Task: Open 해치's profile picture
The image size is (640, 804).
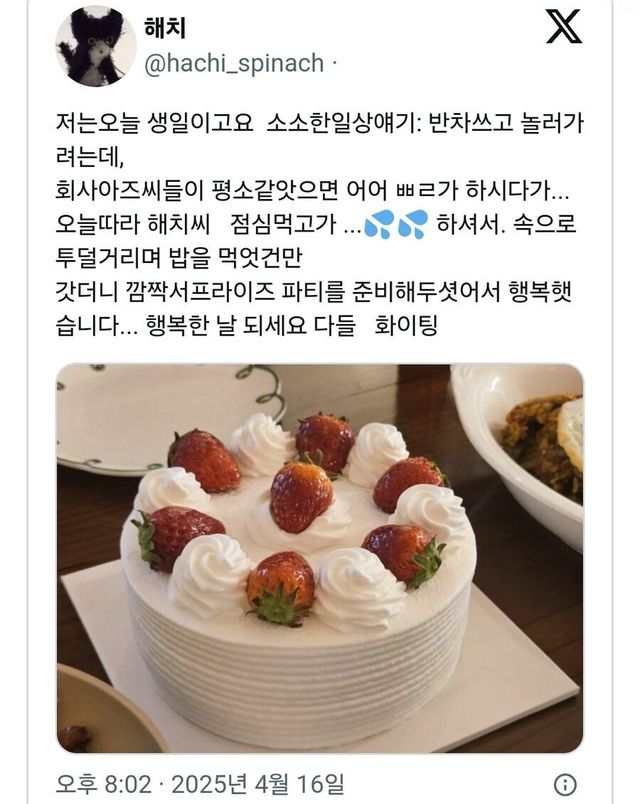Action: [x=91, y=47]
